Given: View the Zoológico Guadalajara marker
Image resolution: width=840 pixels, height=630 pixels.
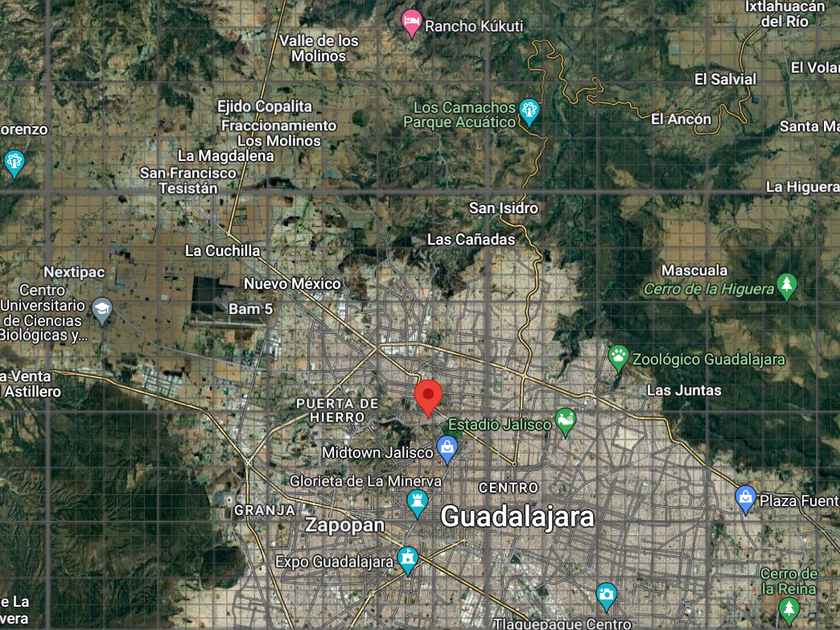Looking at the screenshot, I should (x=619, y=357).
